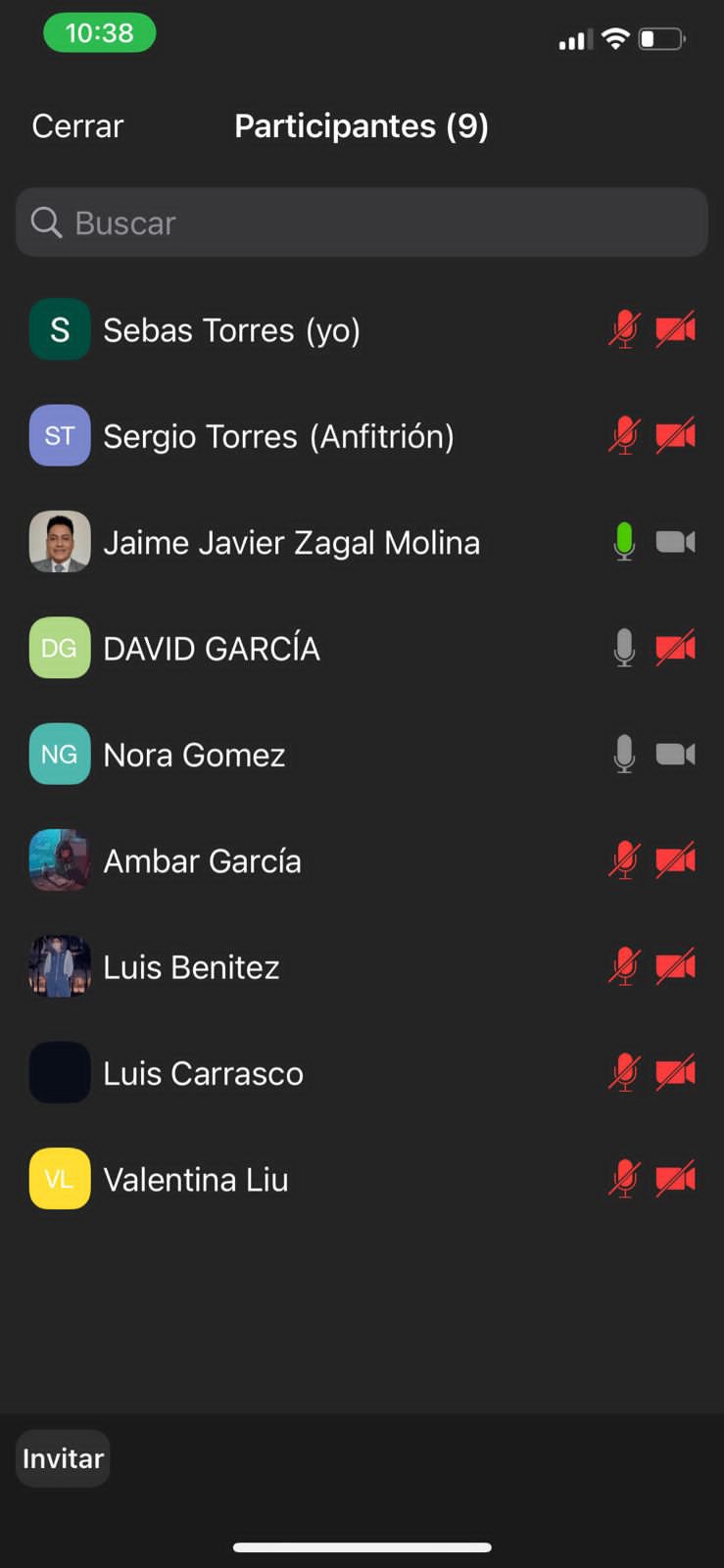Close the participants list with Cerrar
The image size is (724, 1568).
(77, 126)
